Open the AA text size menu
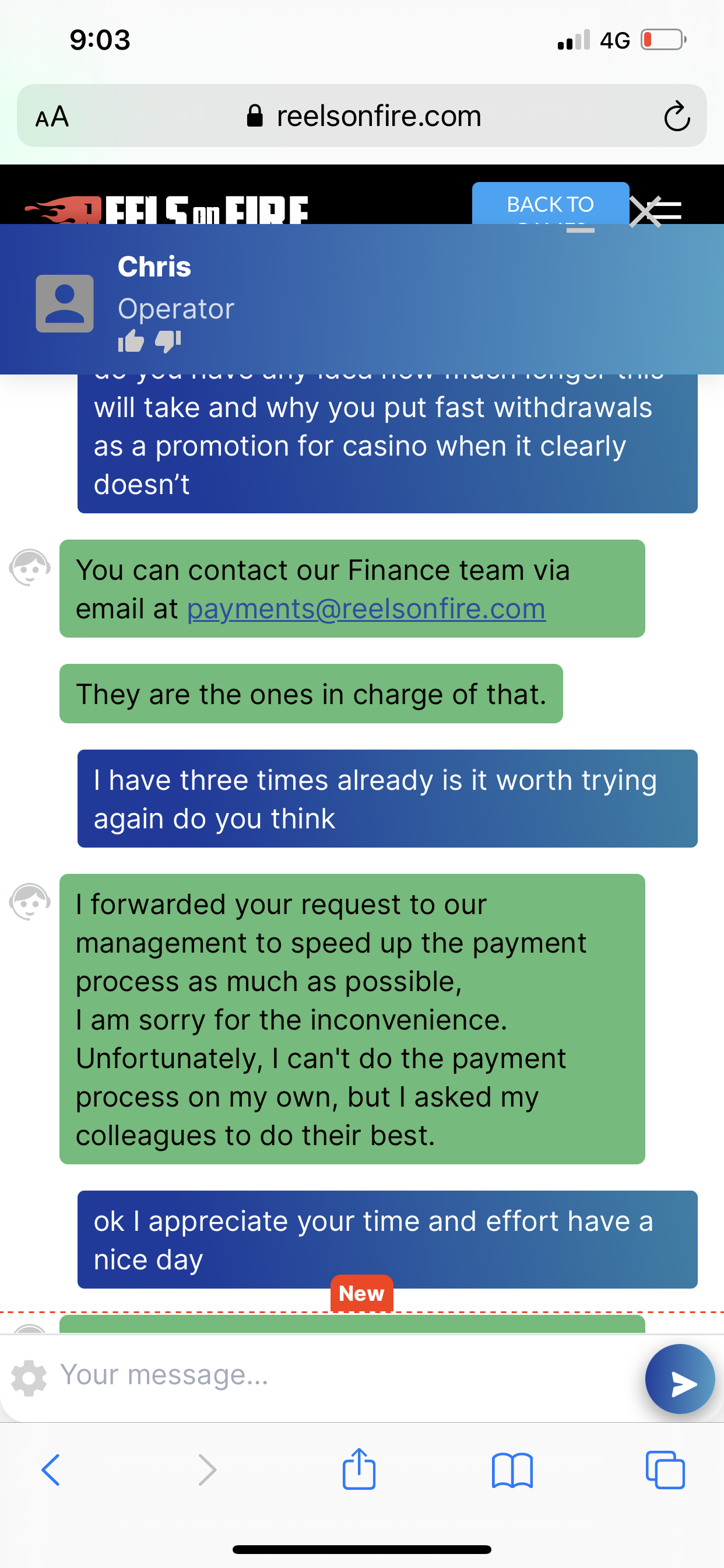Screen dimensions: 724x1568 pyautogui.click(x=52, y=116)
